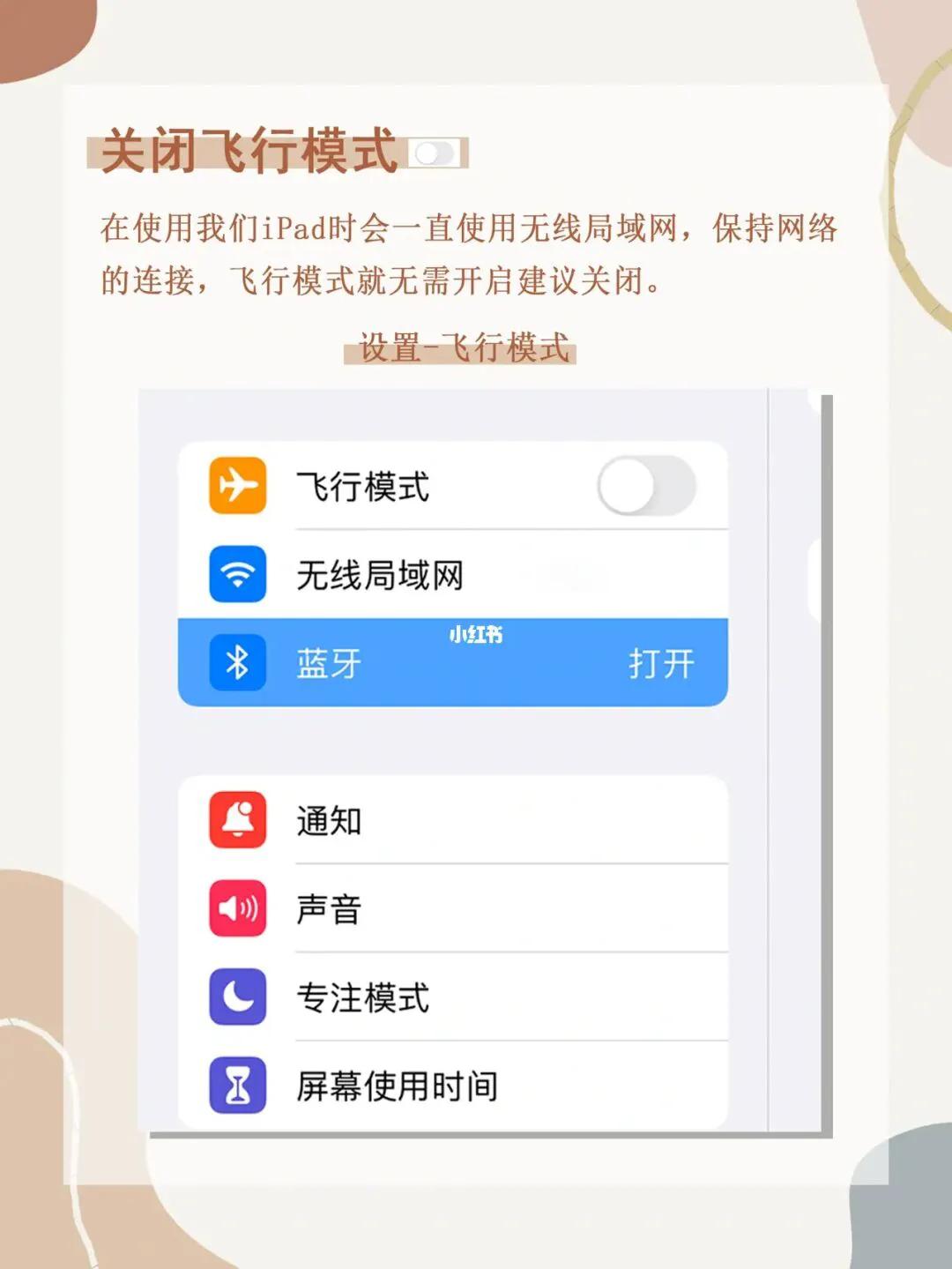Viewport: 952px width, 1269px height.
Task: Select the pink sound speaker icon
Action: [236, 907]
